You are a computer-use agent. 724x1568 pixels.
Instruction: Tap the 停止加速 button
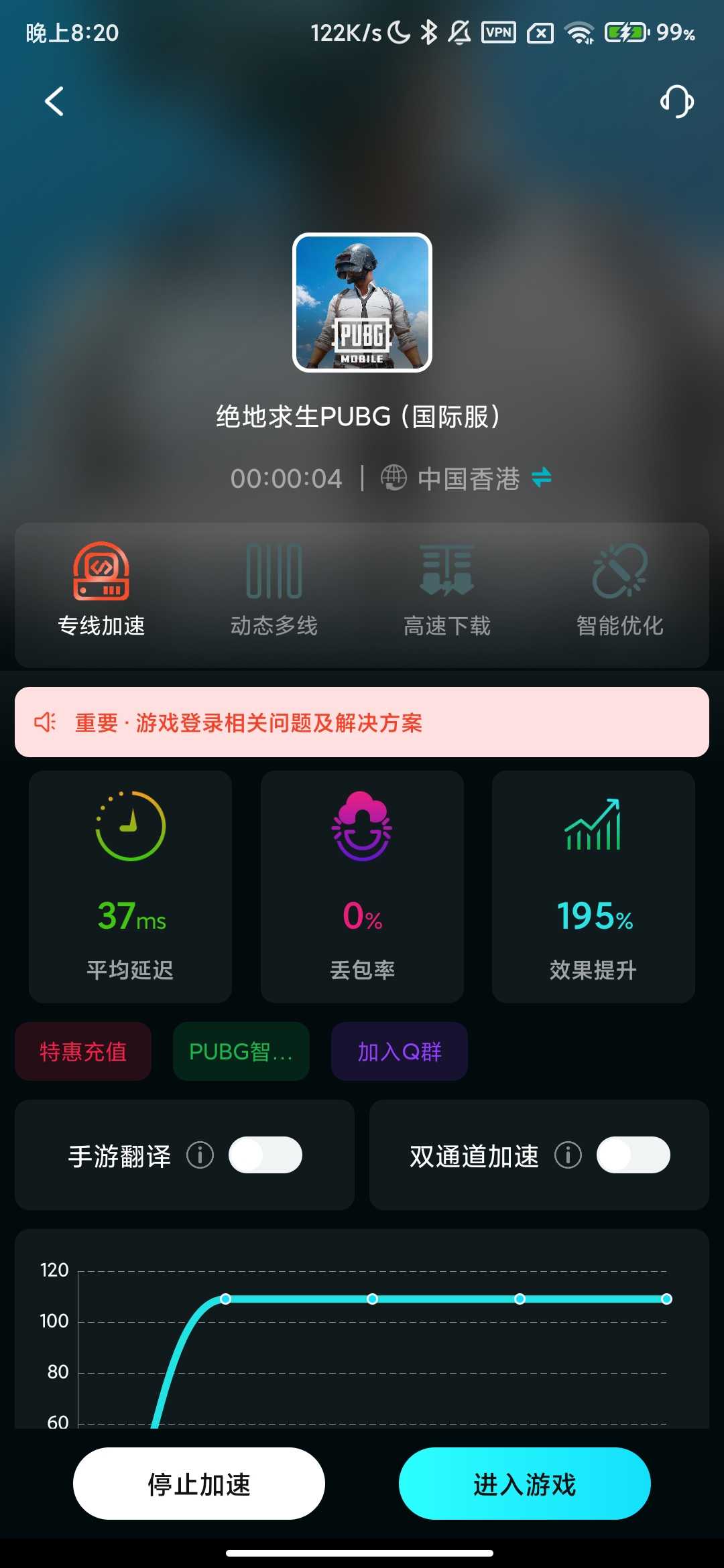tap(199, 1484)
